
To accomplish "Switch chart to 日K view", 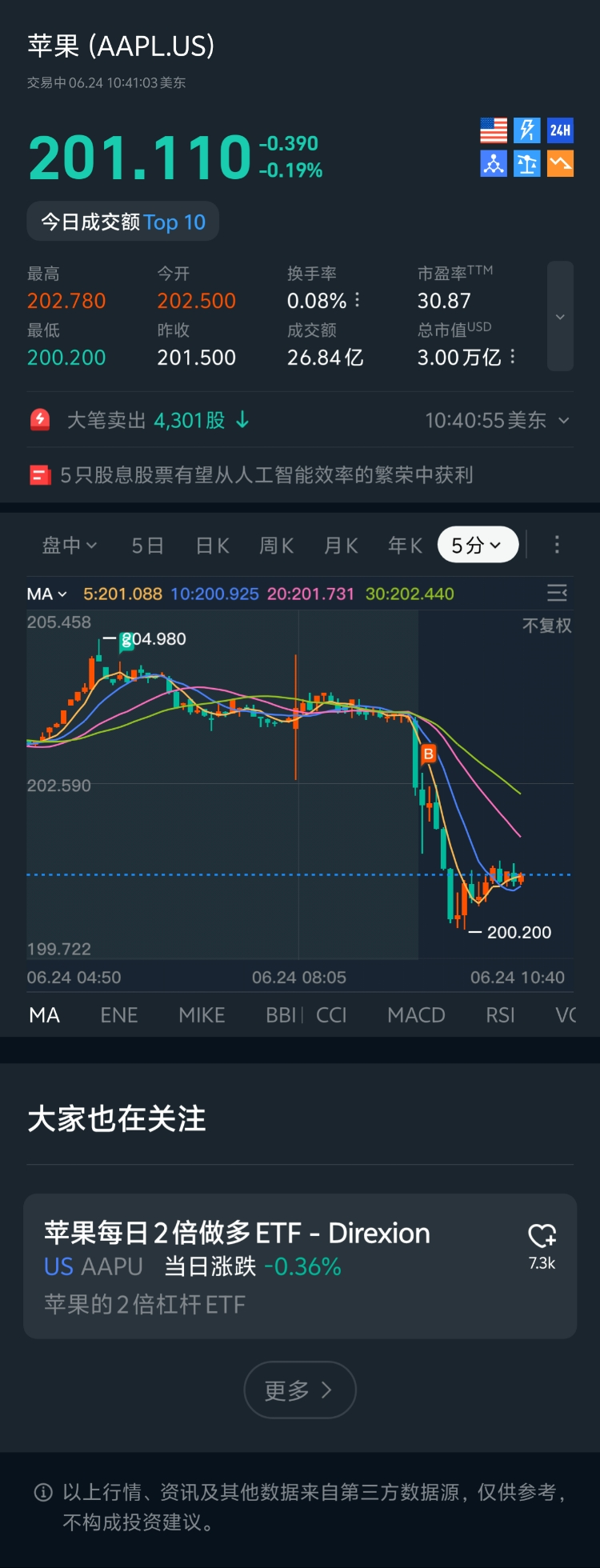I will coord(213,546).
